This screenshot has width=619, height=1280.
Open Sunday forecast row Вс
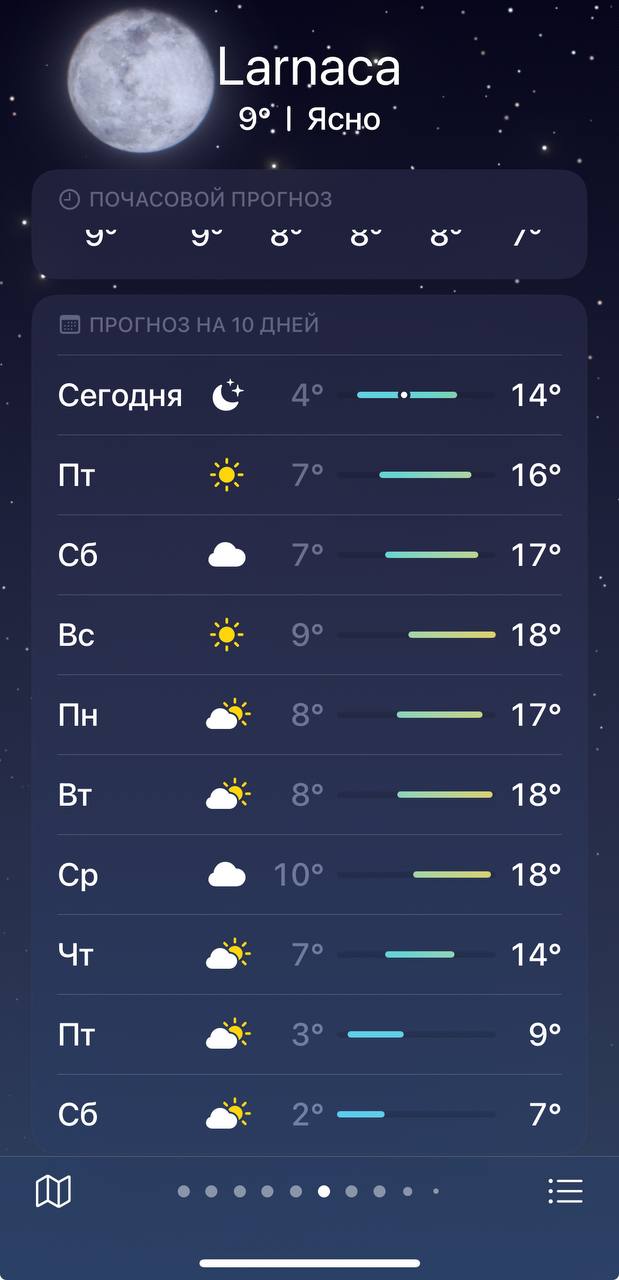click(x=309, y=635)
